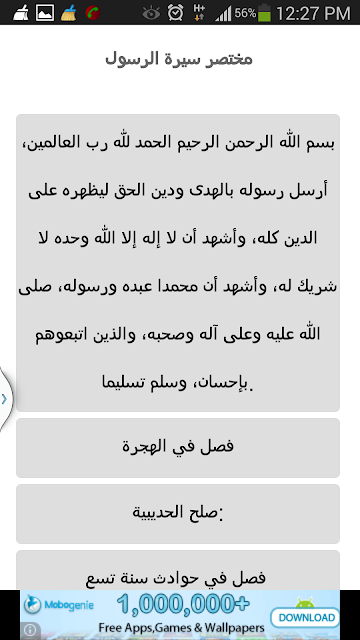Image resolution: width=360 pixels, height=640 pixels.
Task: Open the section صلح الحديبية
Action: click(x=178, y=514)
